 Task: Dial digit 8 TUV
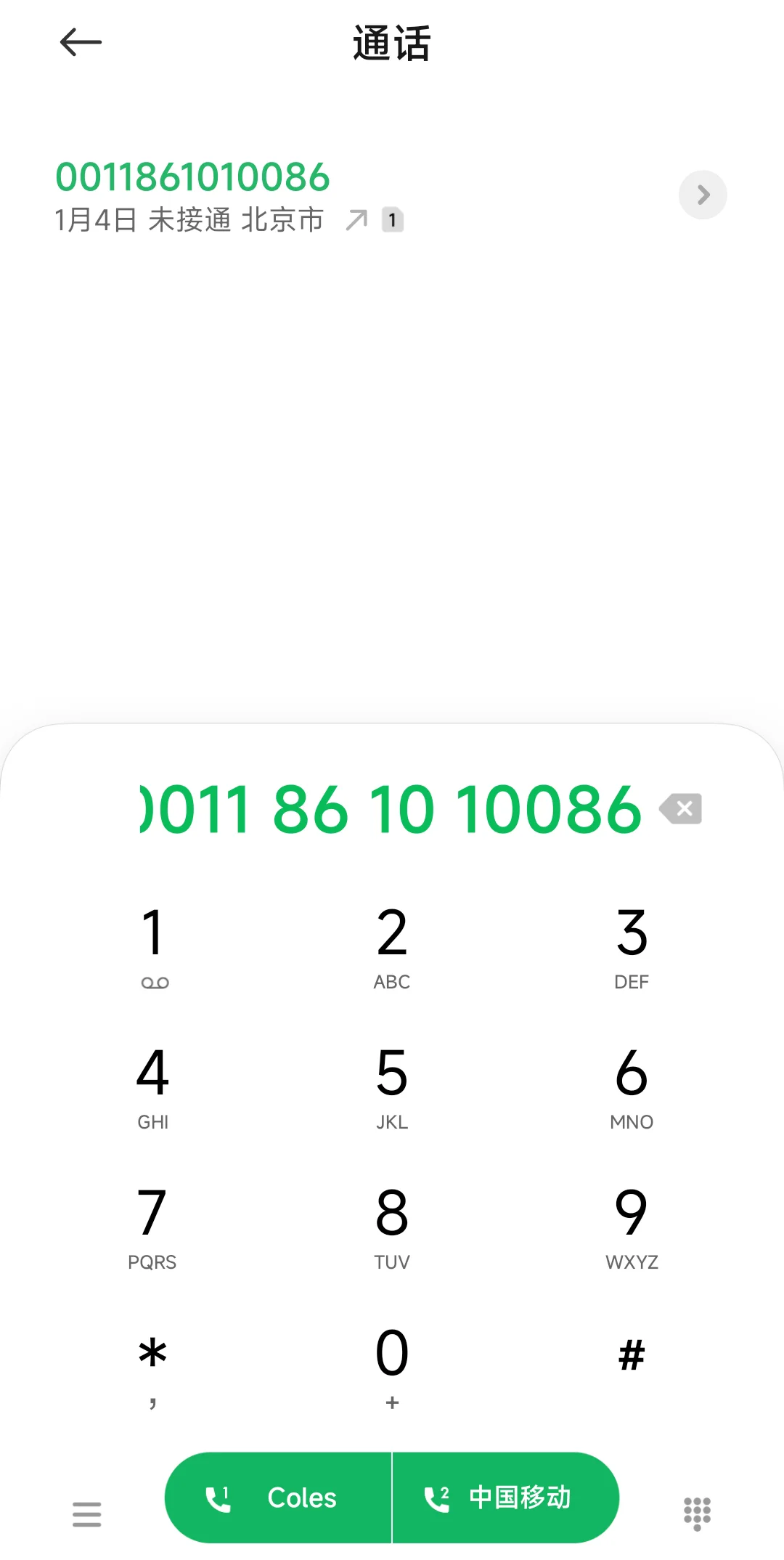point(392,1226)
